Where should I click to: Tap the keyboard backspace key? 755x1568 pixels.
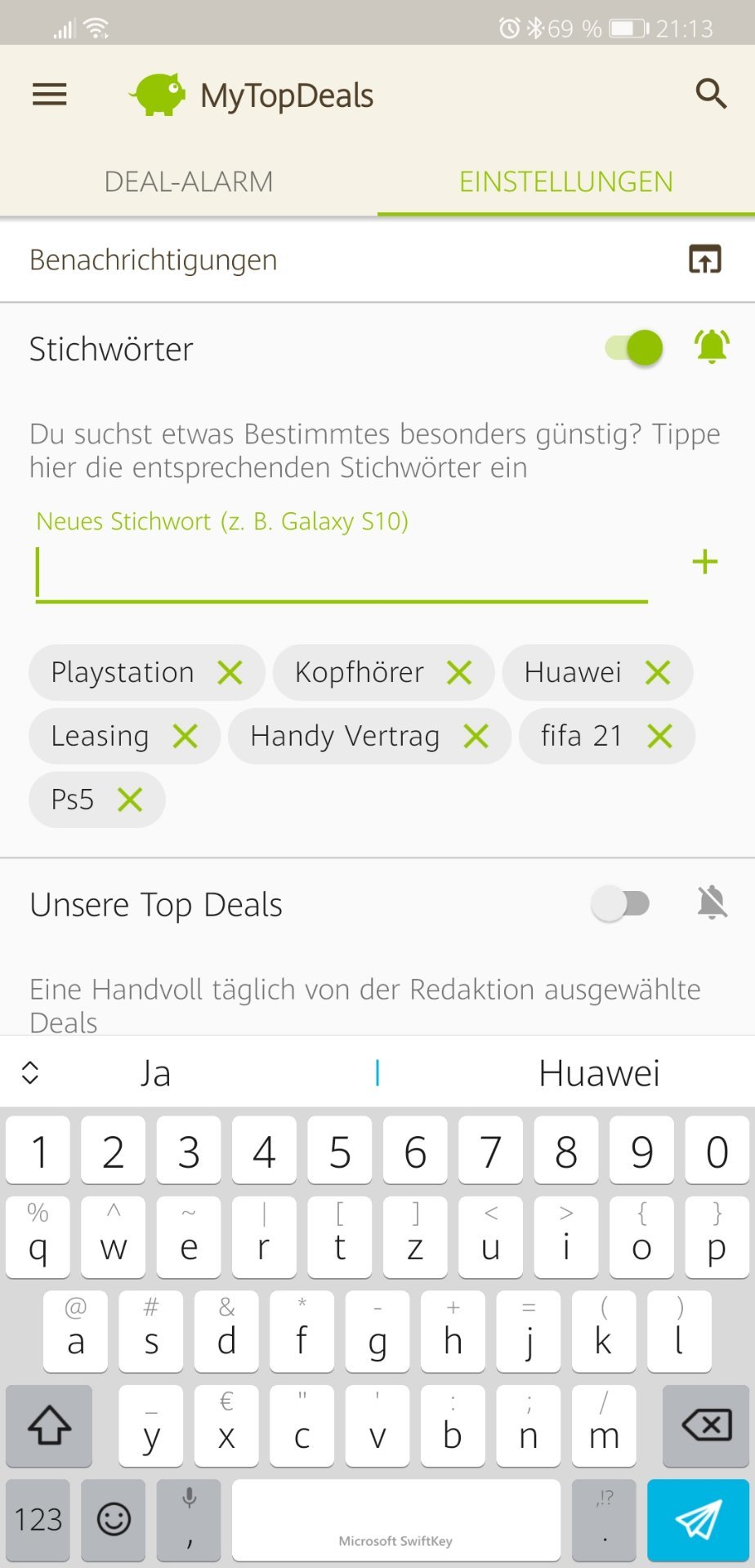pyautogui.click(x=706, y=1426)
